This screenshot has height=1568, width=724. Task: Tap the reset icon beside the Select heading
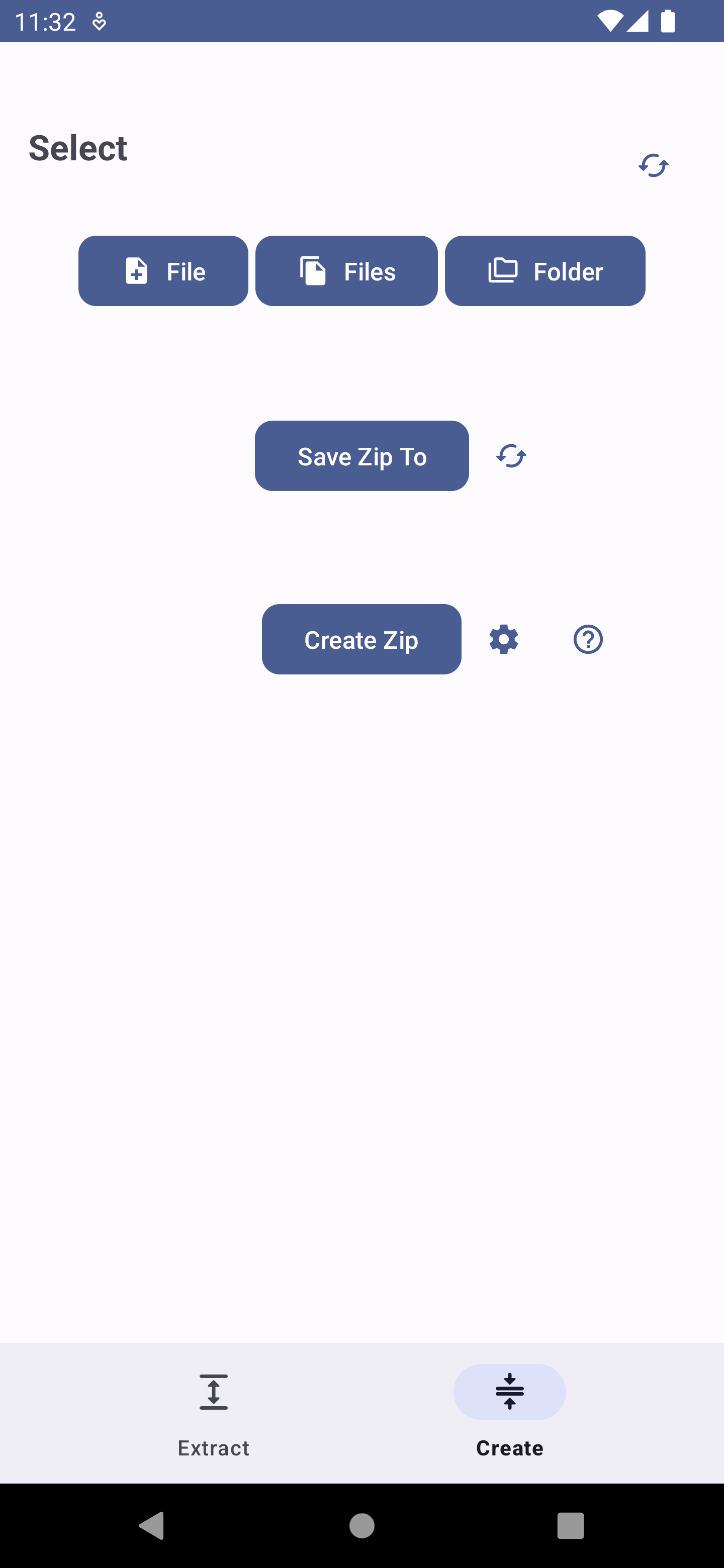click(x=654, y=165)
